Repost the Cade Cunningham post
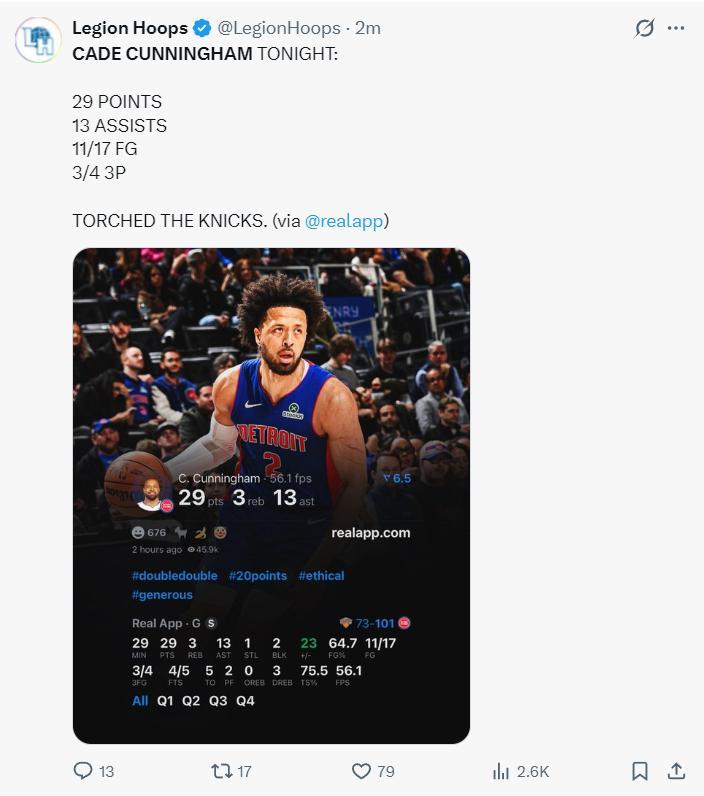Viewport: 704px width, 796px height. click(222, 771)
